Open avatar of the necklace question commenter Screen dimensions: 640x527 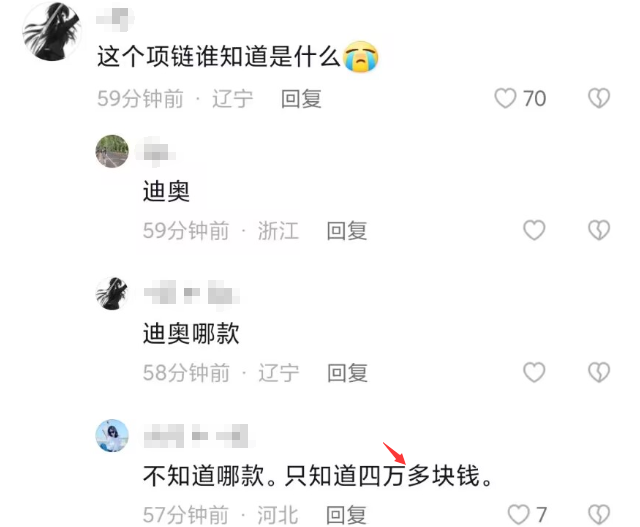tap(50, 32)
